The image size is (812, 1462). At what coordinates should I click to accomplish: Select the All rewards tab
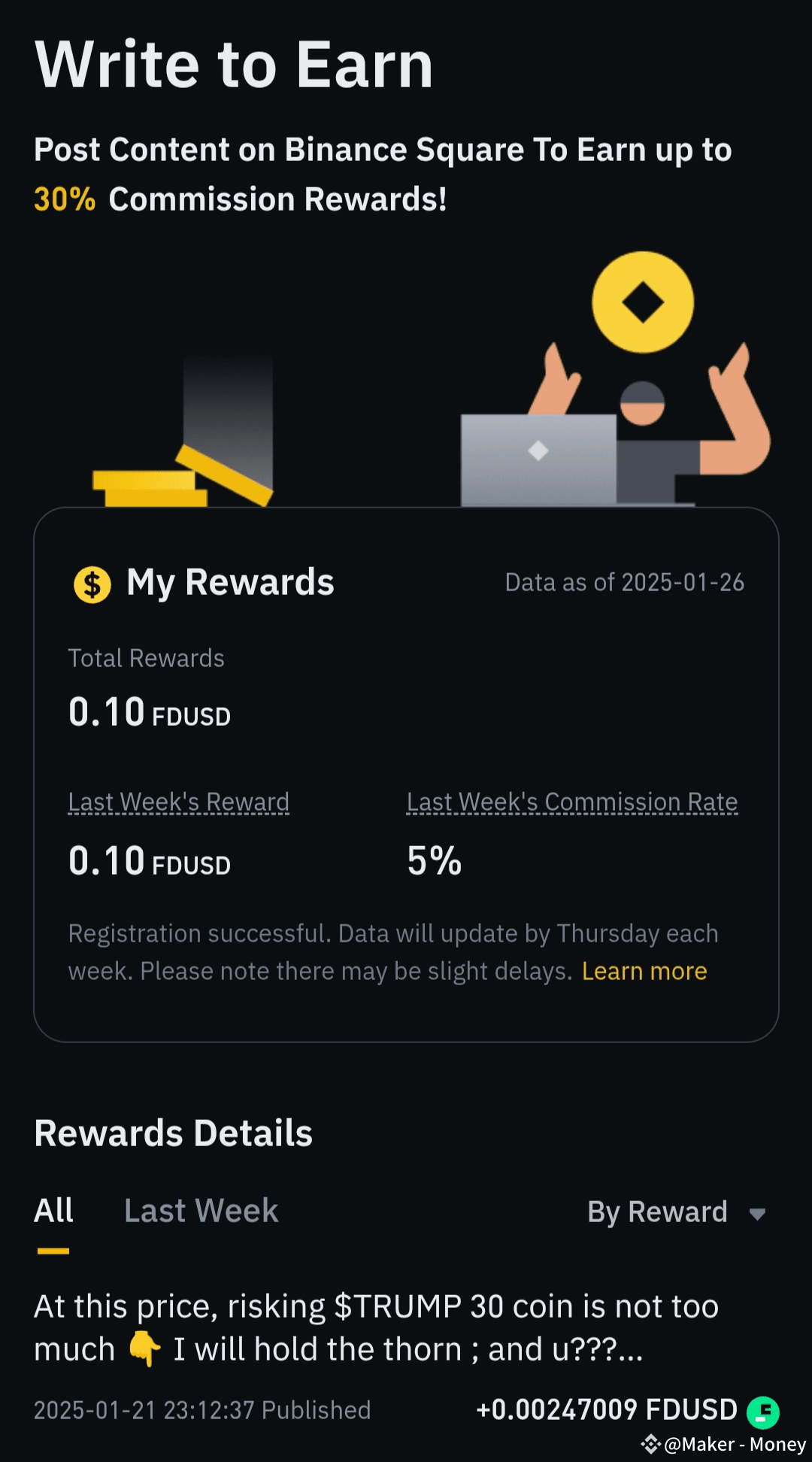(53, 1211)
